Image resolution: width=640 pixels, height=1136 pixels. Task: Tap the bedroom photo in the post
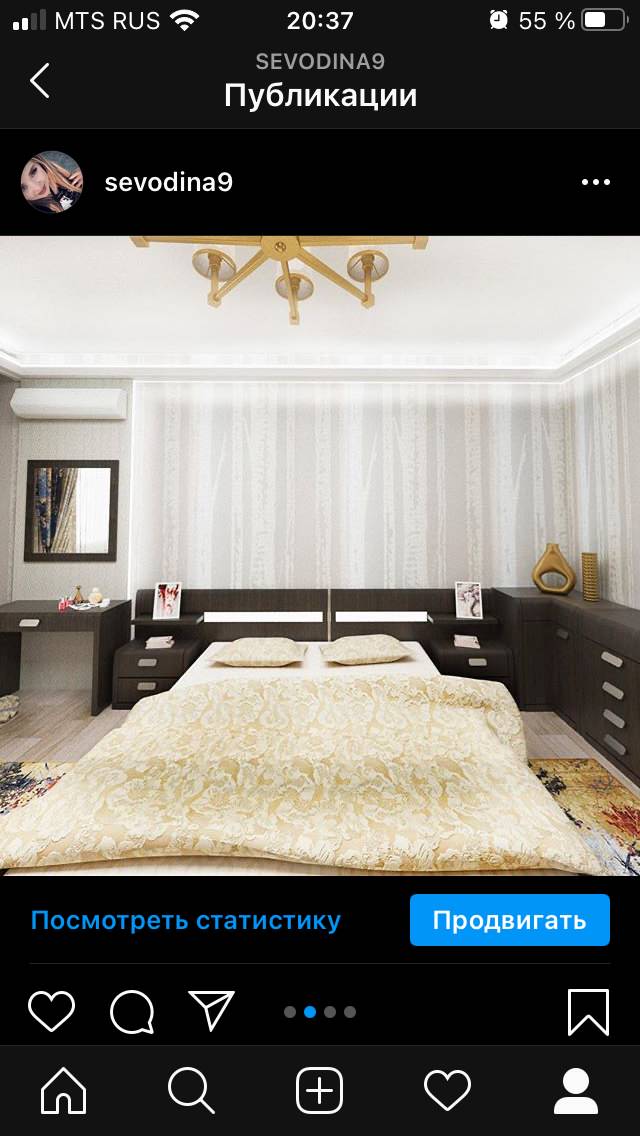click(x=320, y=555)
